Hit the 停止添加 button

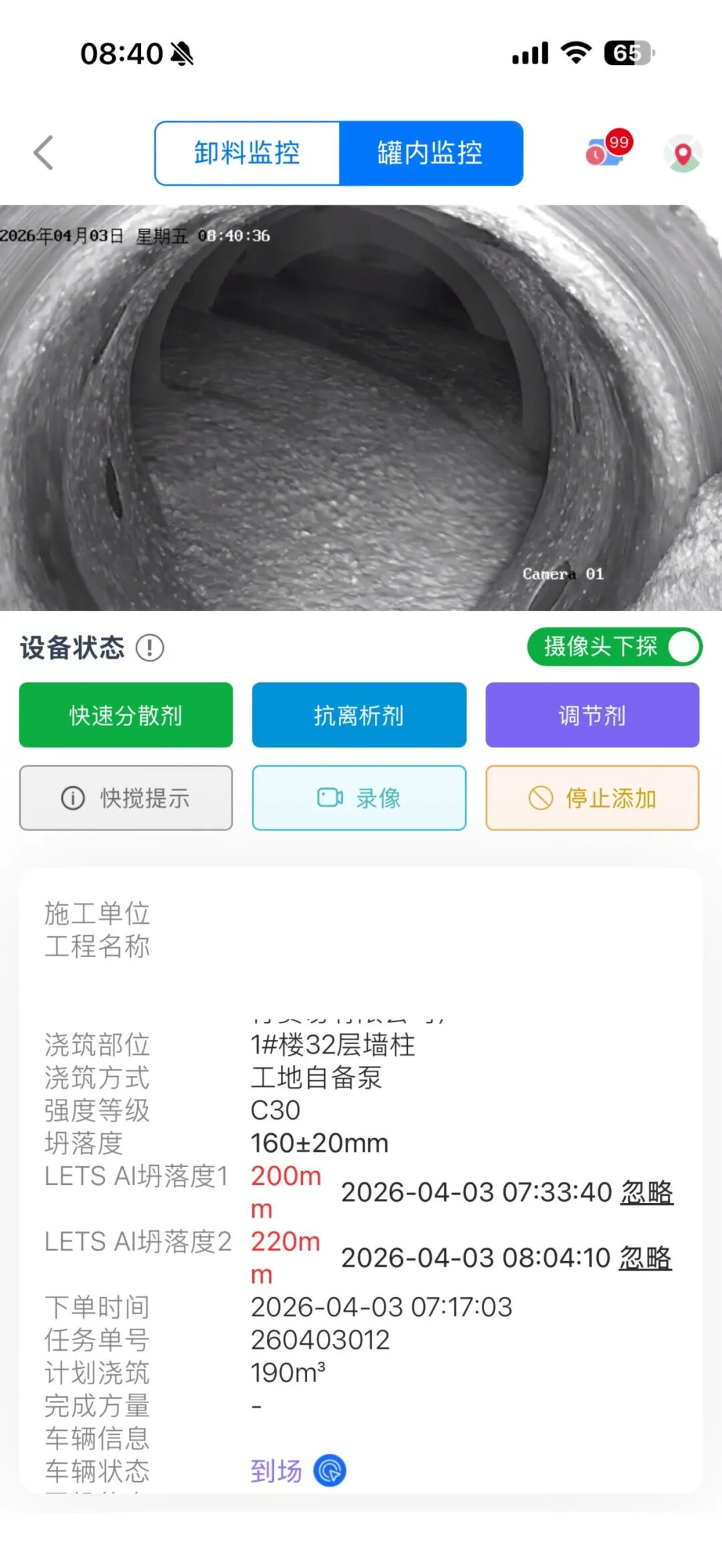tap(592, 798)
